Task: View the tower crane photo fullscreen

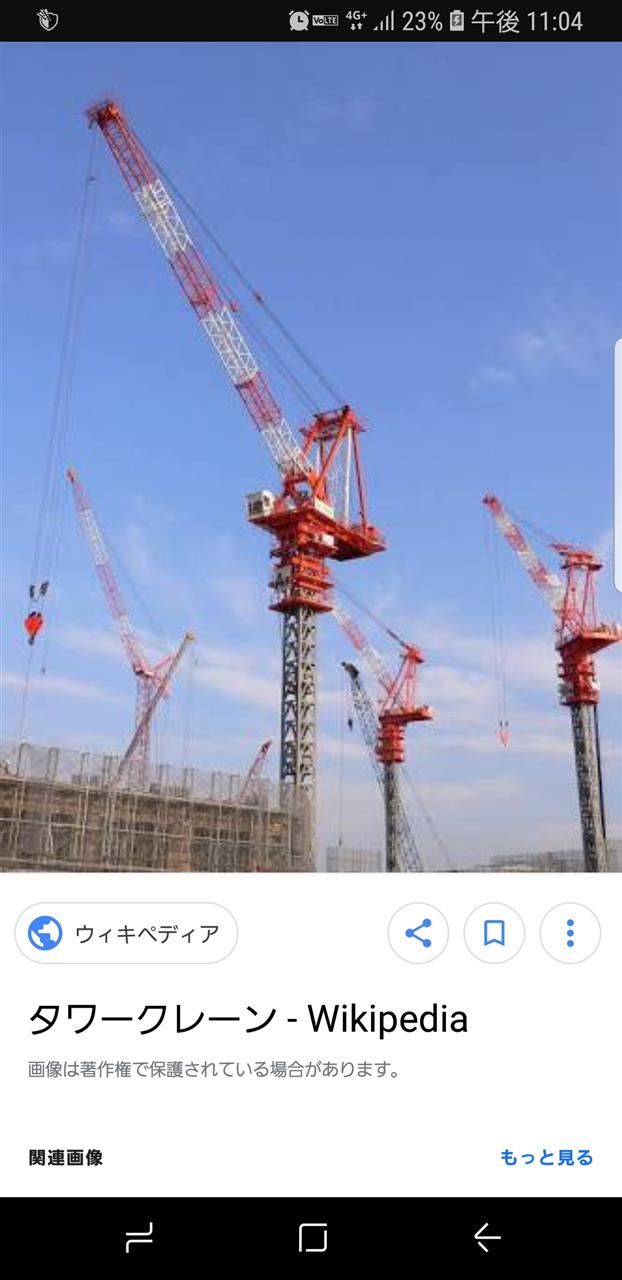Action: (x=311, y=457)
